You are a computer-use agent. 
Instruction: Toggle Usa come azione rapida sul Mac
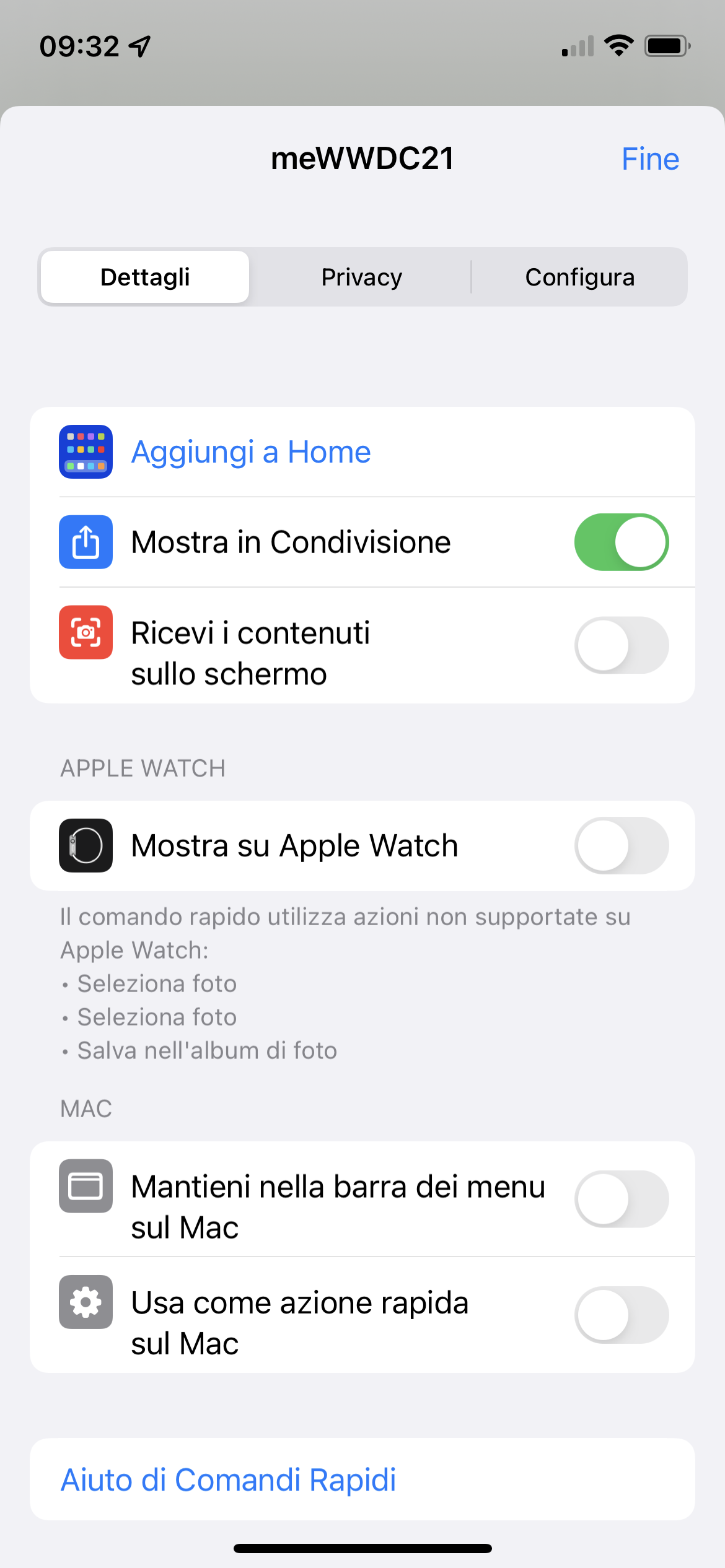click(621, 1315)
